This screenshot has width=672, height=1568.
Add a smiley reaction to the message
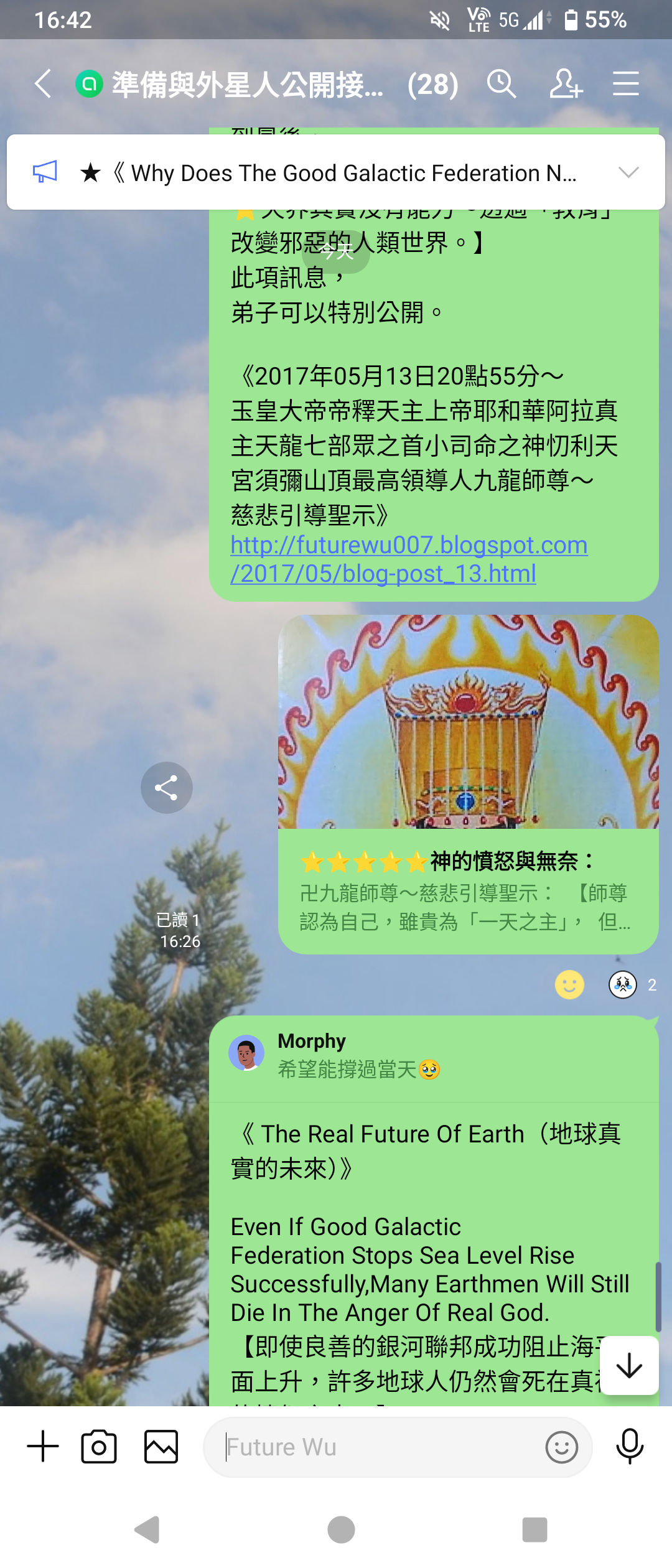[569, 984]
